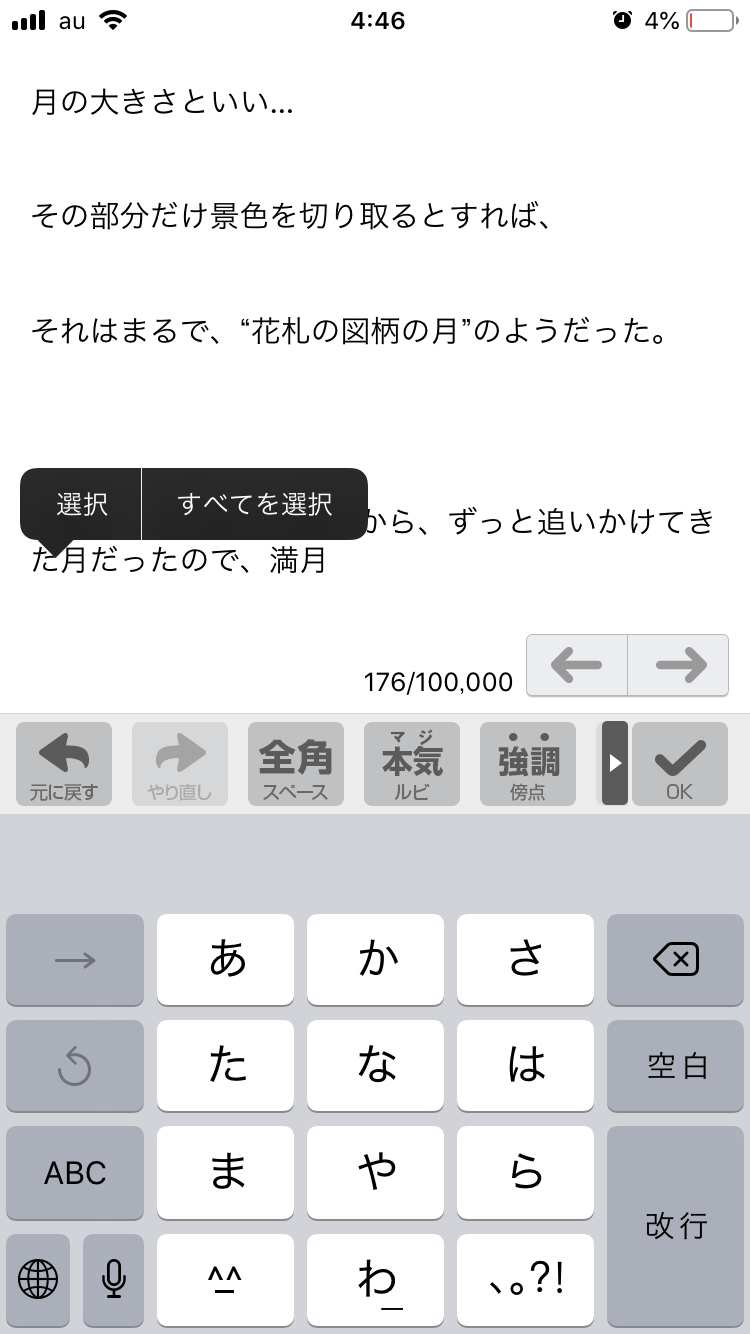Choose 選択 in the text popup
This screenshot has width=750, height=1334.
(82, 504)
